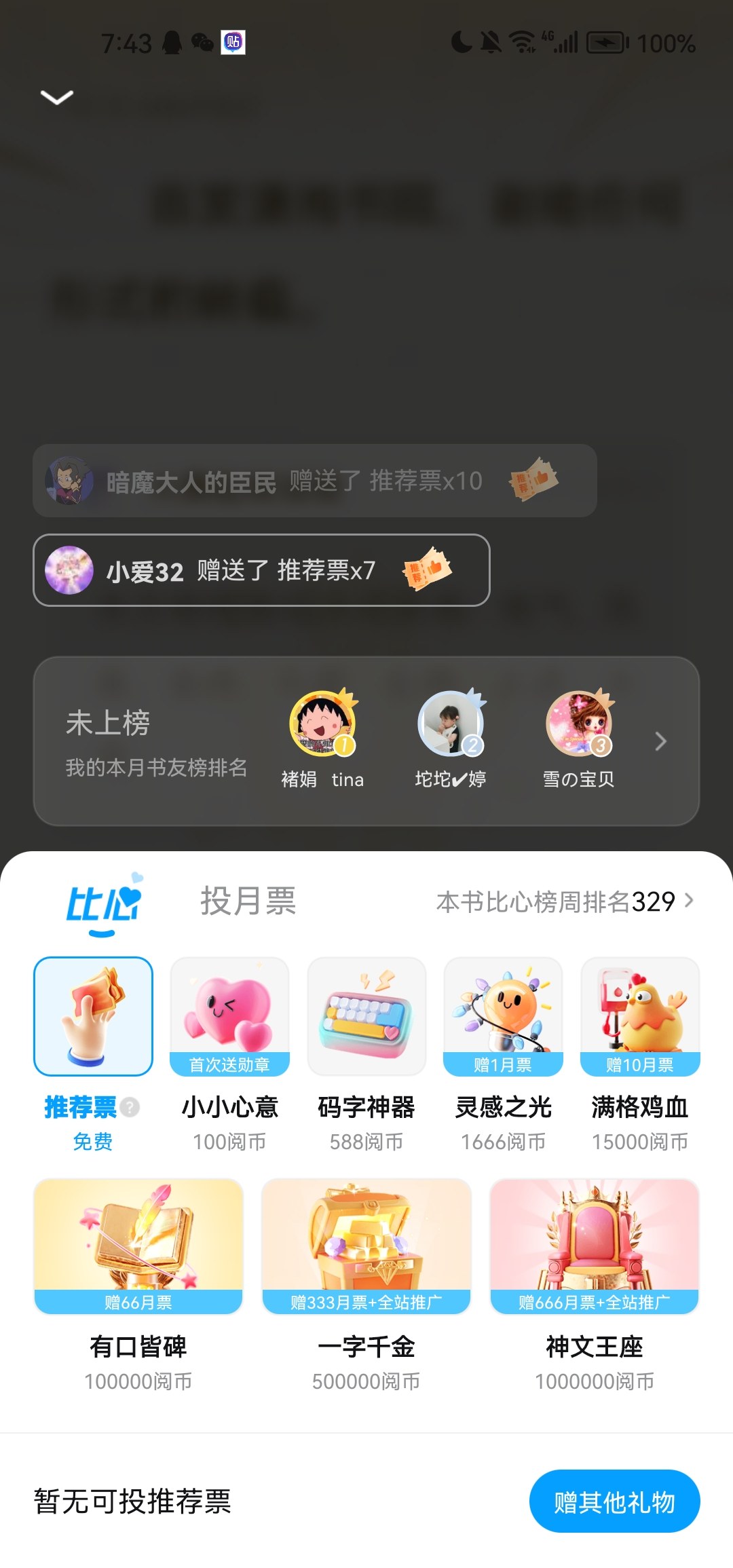733x1568 pixels.
Task: Expand the monthly fan ranking list
Action: 661,741
